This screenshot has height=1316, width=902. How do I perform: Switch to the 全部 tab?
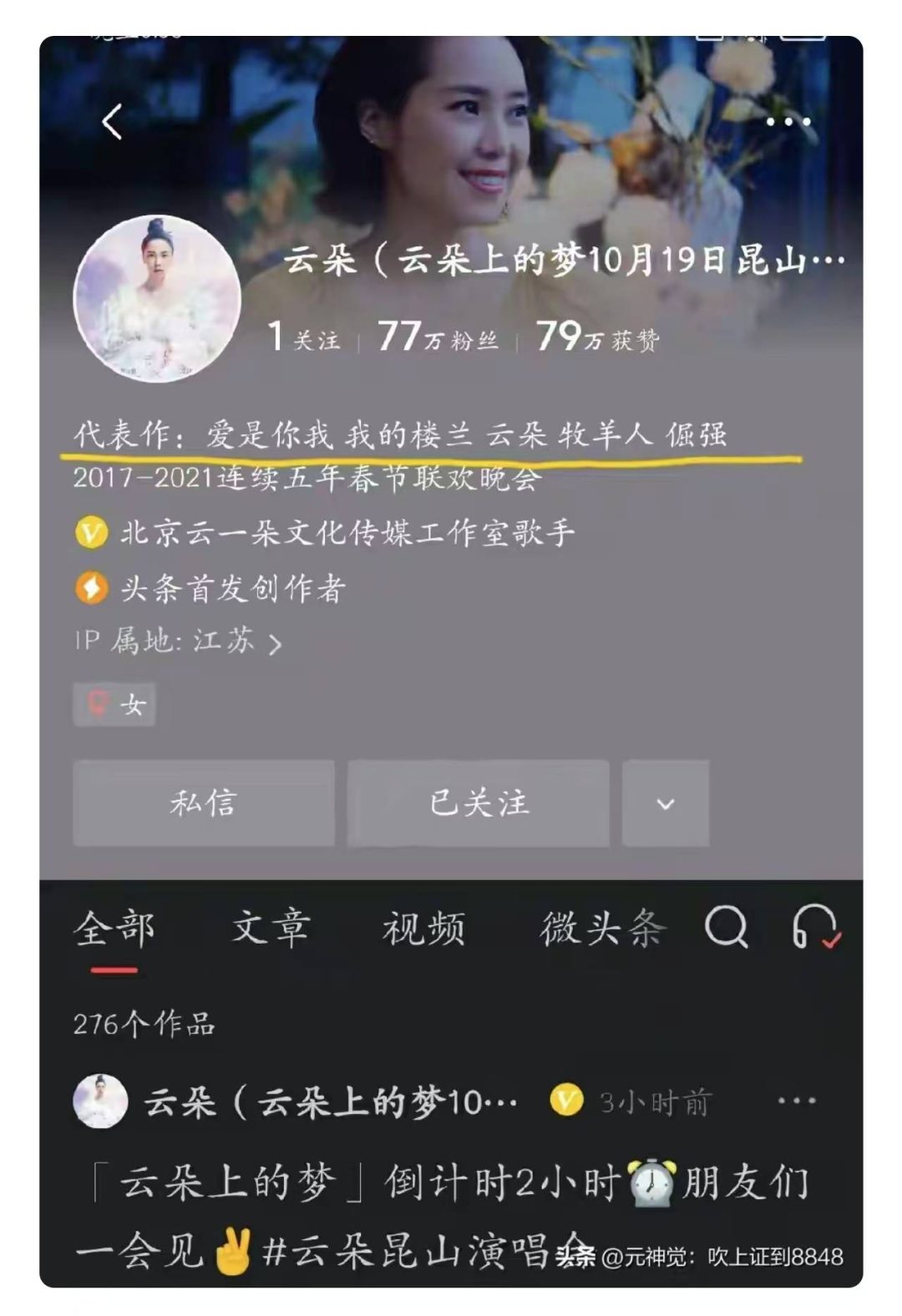coord(114,929)
